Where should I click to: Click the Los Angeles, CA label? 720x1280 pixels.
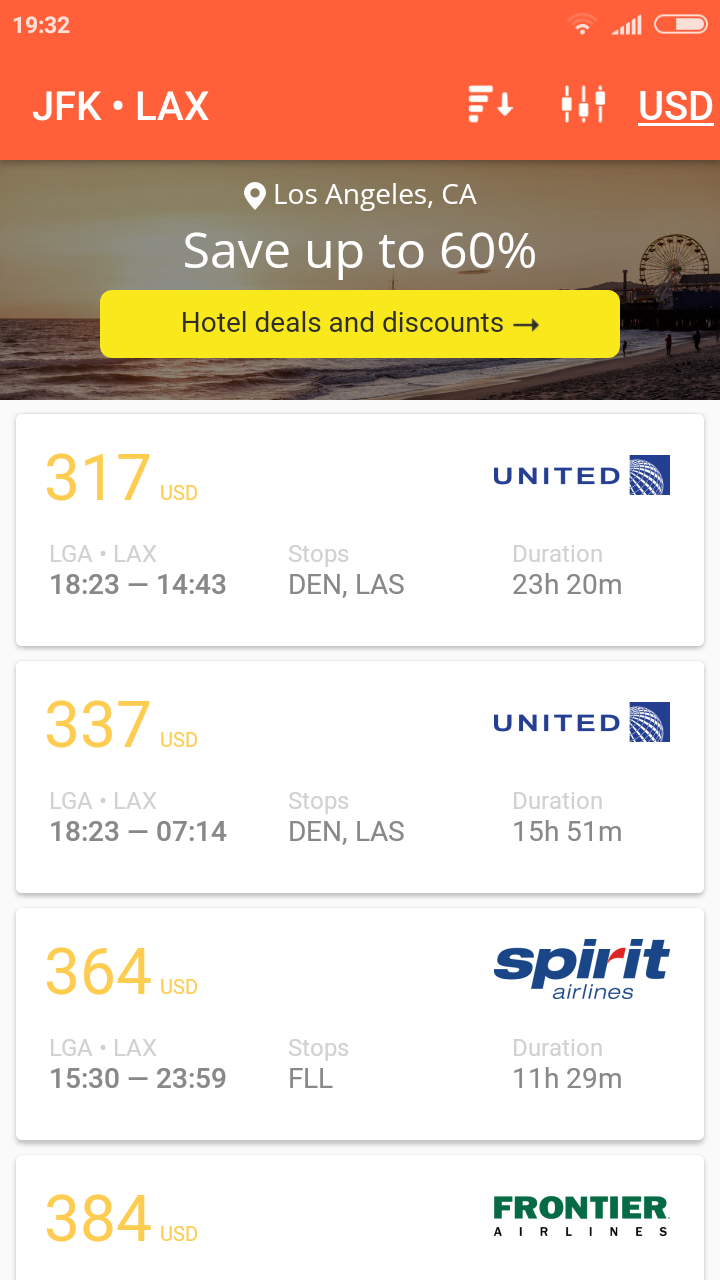[376, 194]
